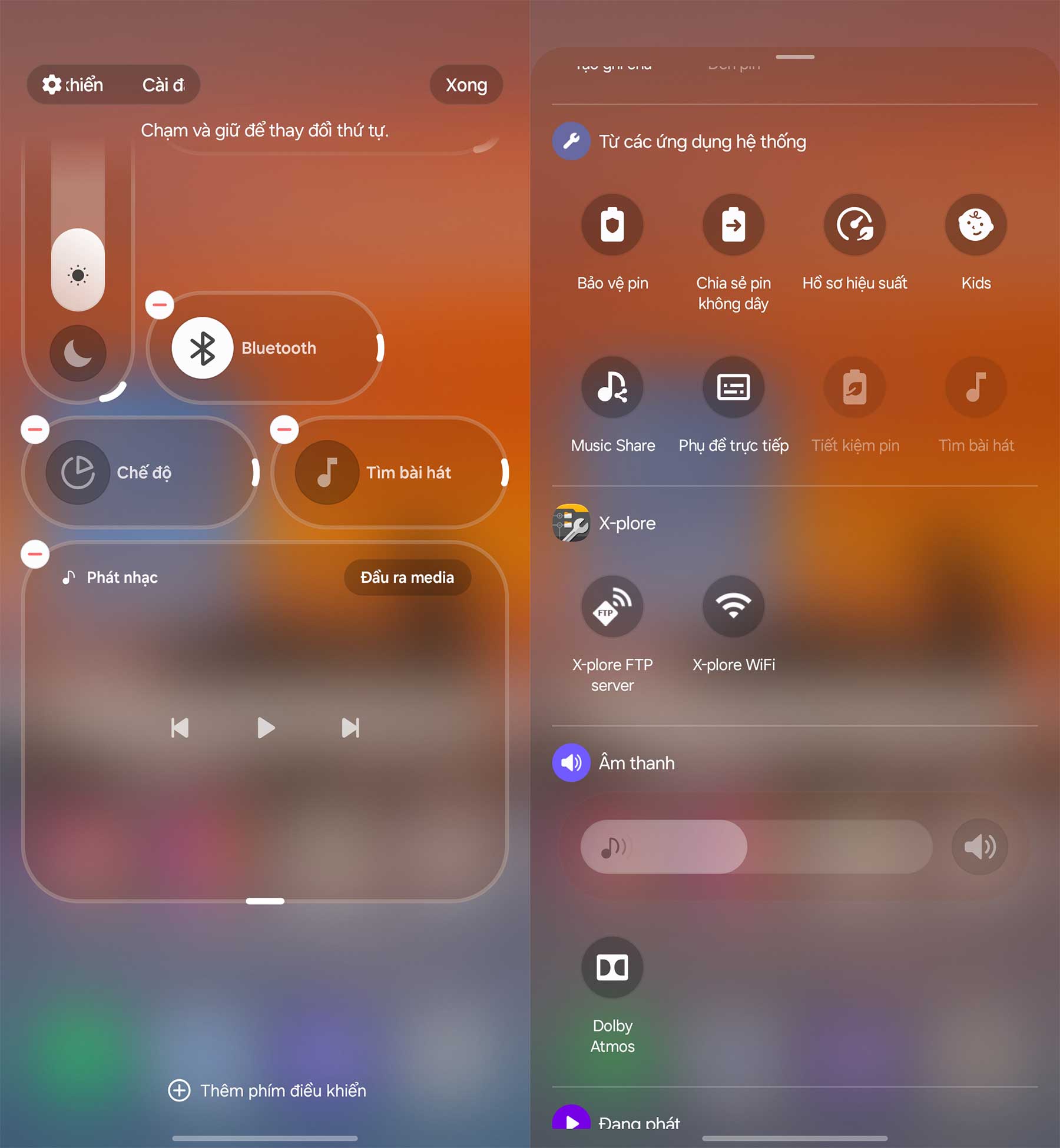Add the Hồ sơ hiệu suất control
This screenshot has width=1060, height=1148.
point(854,225)
